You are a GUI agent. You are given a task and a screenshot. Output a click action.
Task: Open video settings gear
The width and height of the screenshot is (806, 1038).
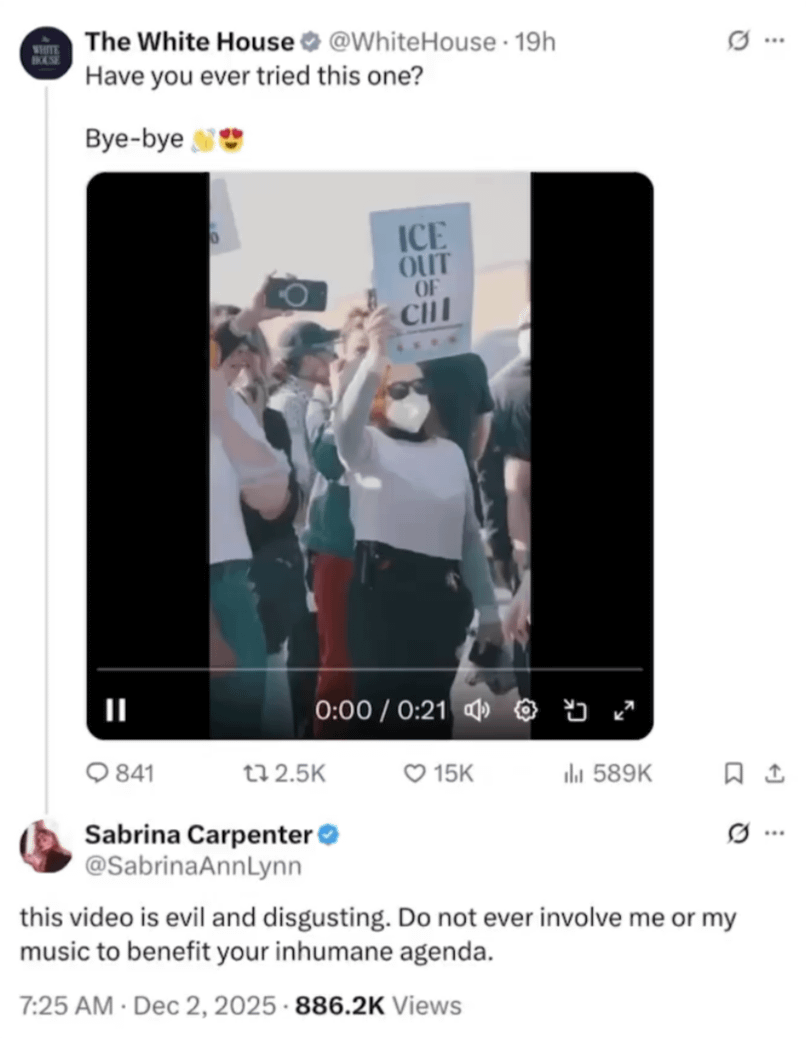coord(524,710)
